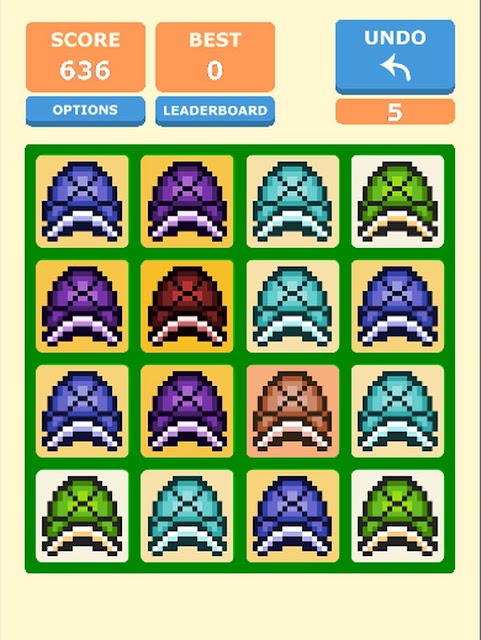481x640 pixels.
Task: Open the Leaderboard
Action: click(x=215, y=111)
